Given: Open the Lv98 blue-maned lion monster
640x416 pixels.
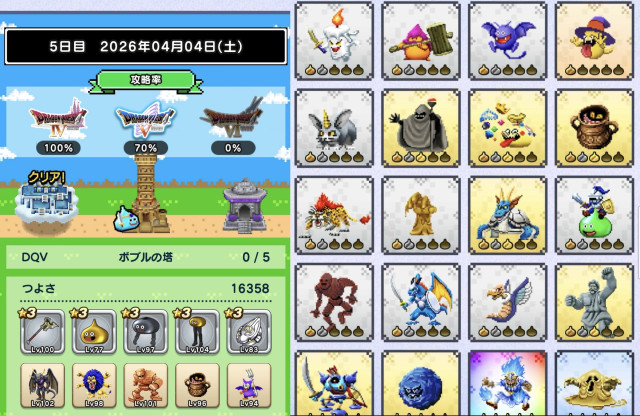Looking at the screenshot, I should [92, 386].
